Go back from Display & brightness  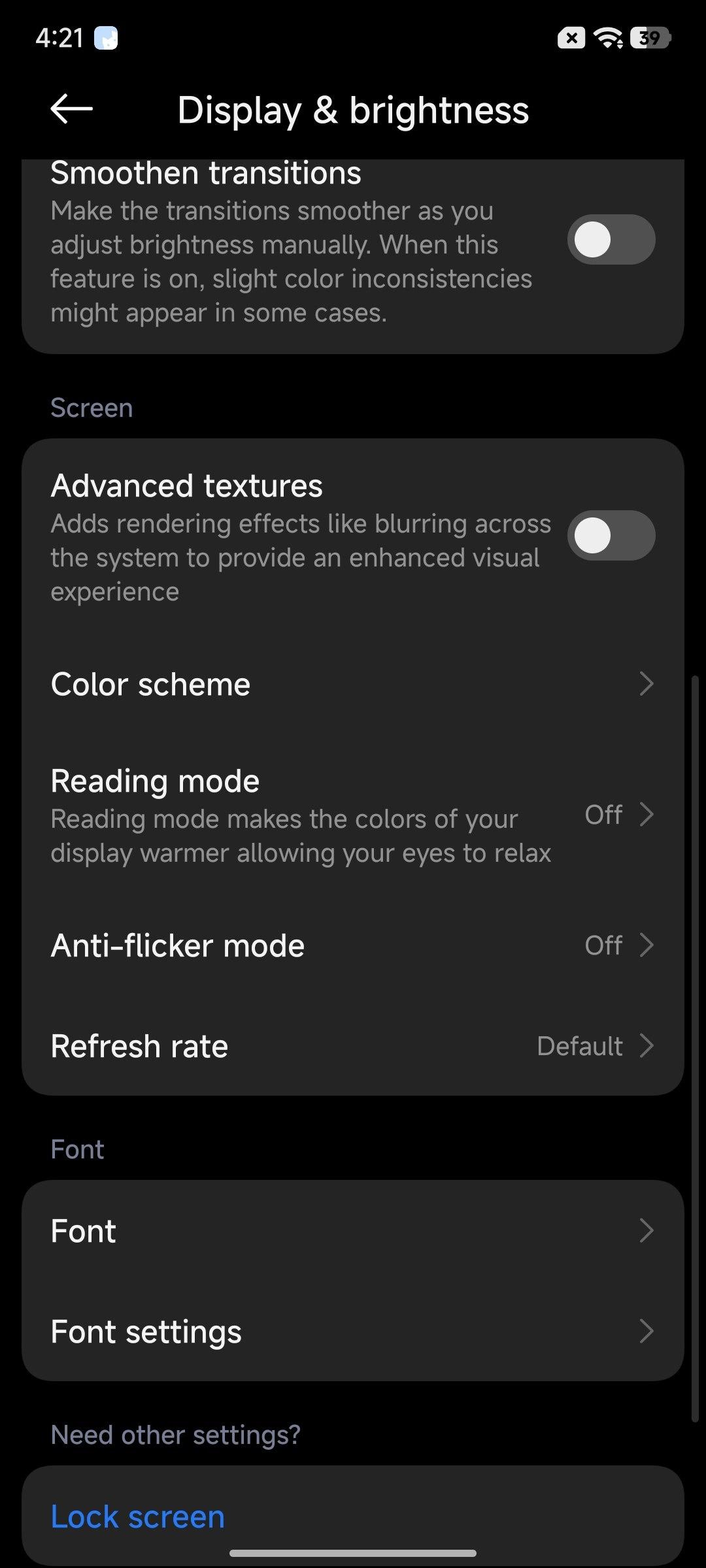(72, 109)
